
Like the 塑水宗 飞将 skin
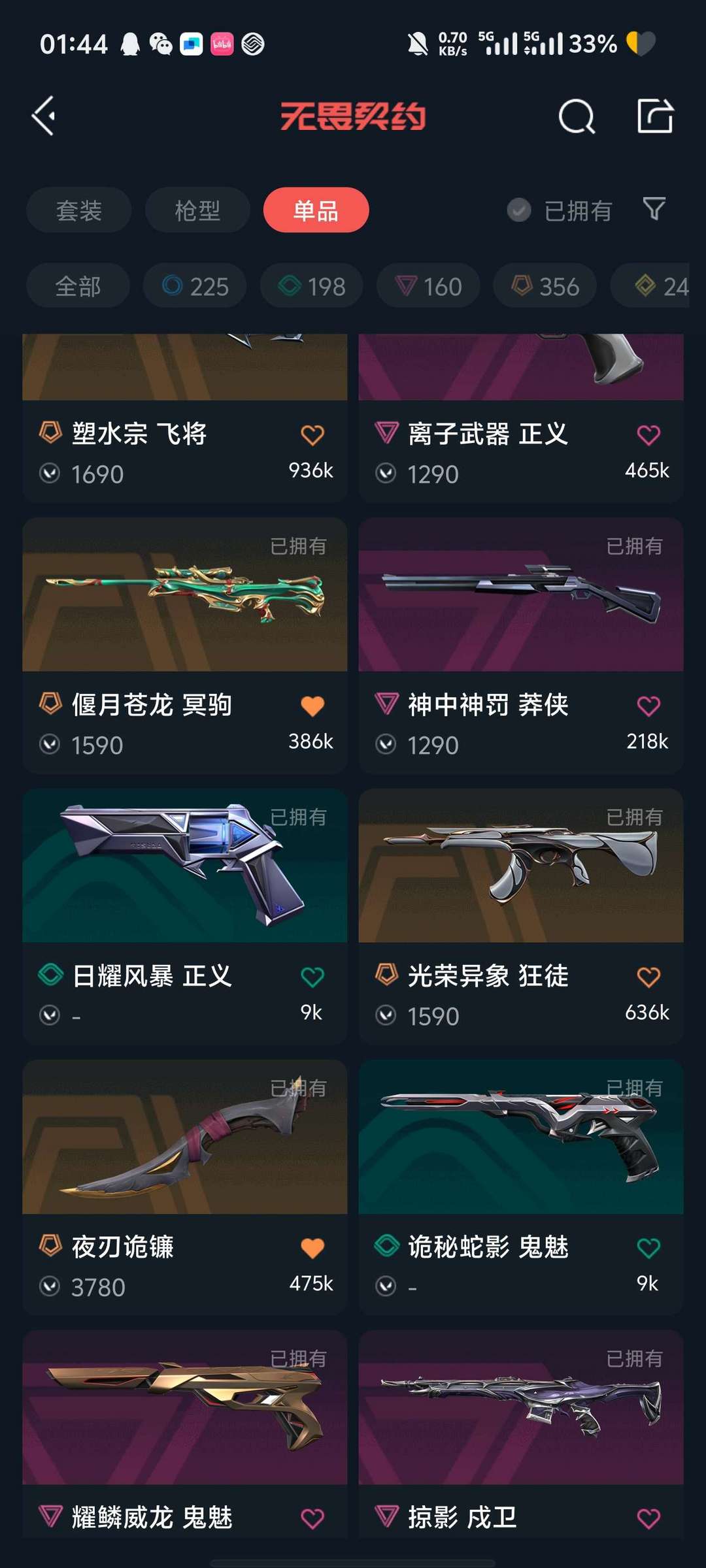coord(312,434)
